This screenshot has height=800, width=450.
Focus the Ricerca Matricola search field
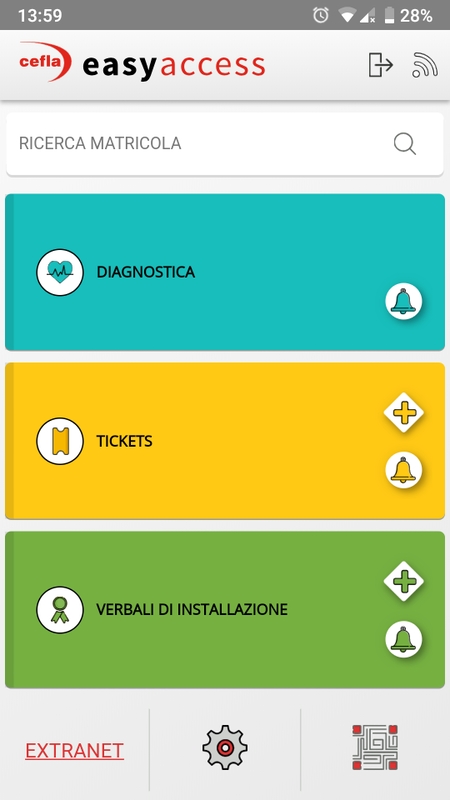224,144
